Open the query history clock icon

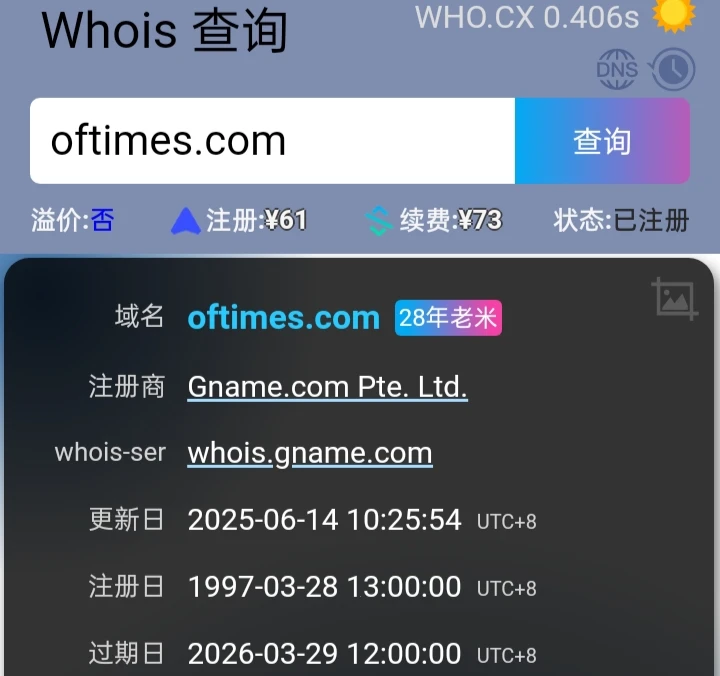(672, 70)
